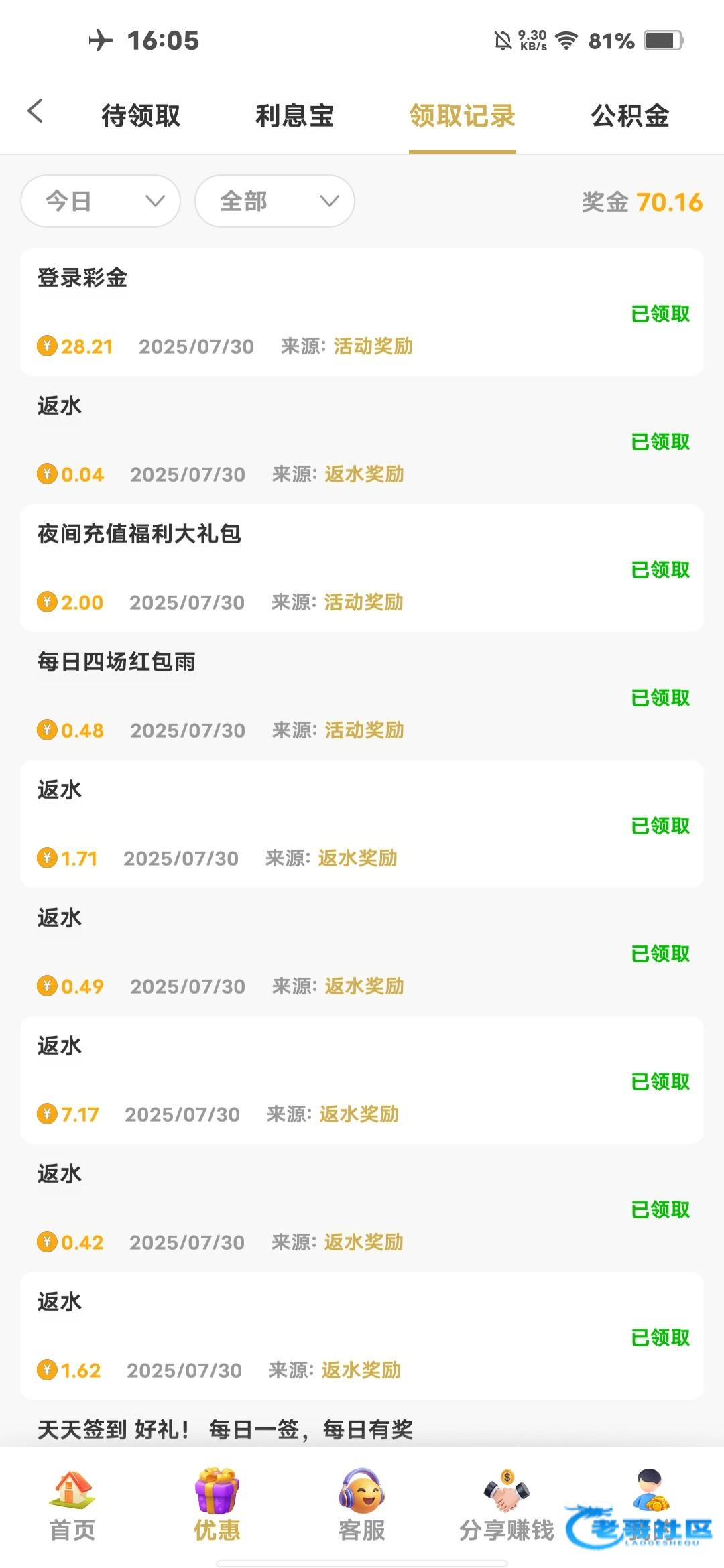724x1568 pixels.
Task: Open the 夜间充值福利大礼包 record
Action: [362, 568]
